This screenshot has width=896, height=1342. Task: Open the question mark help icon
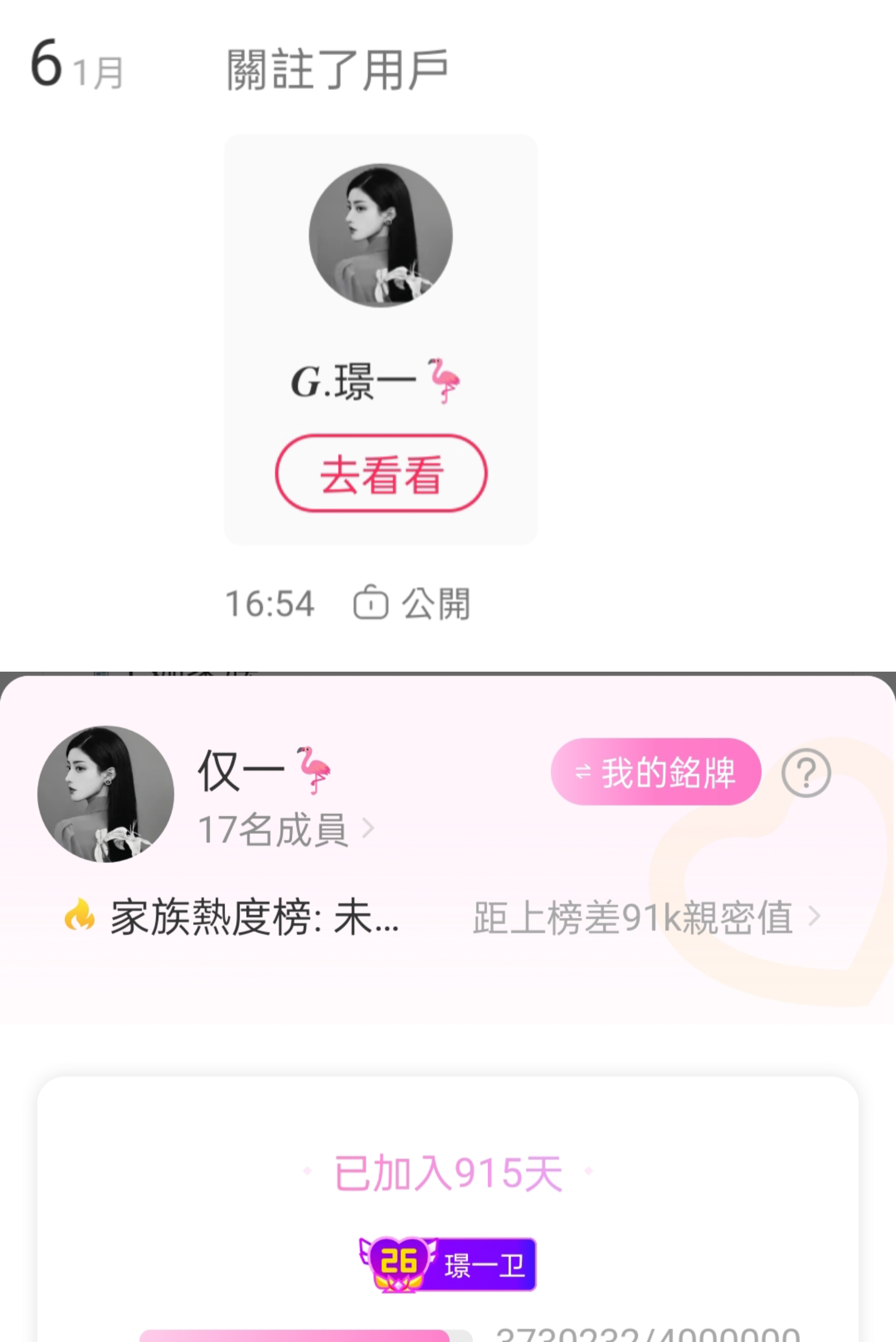[x=806, y=773]
